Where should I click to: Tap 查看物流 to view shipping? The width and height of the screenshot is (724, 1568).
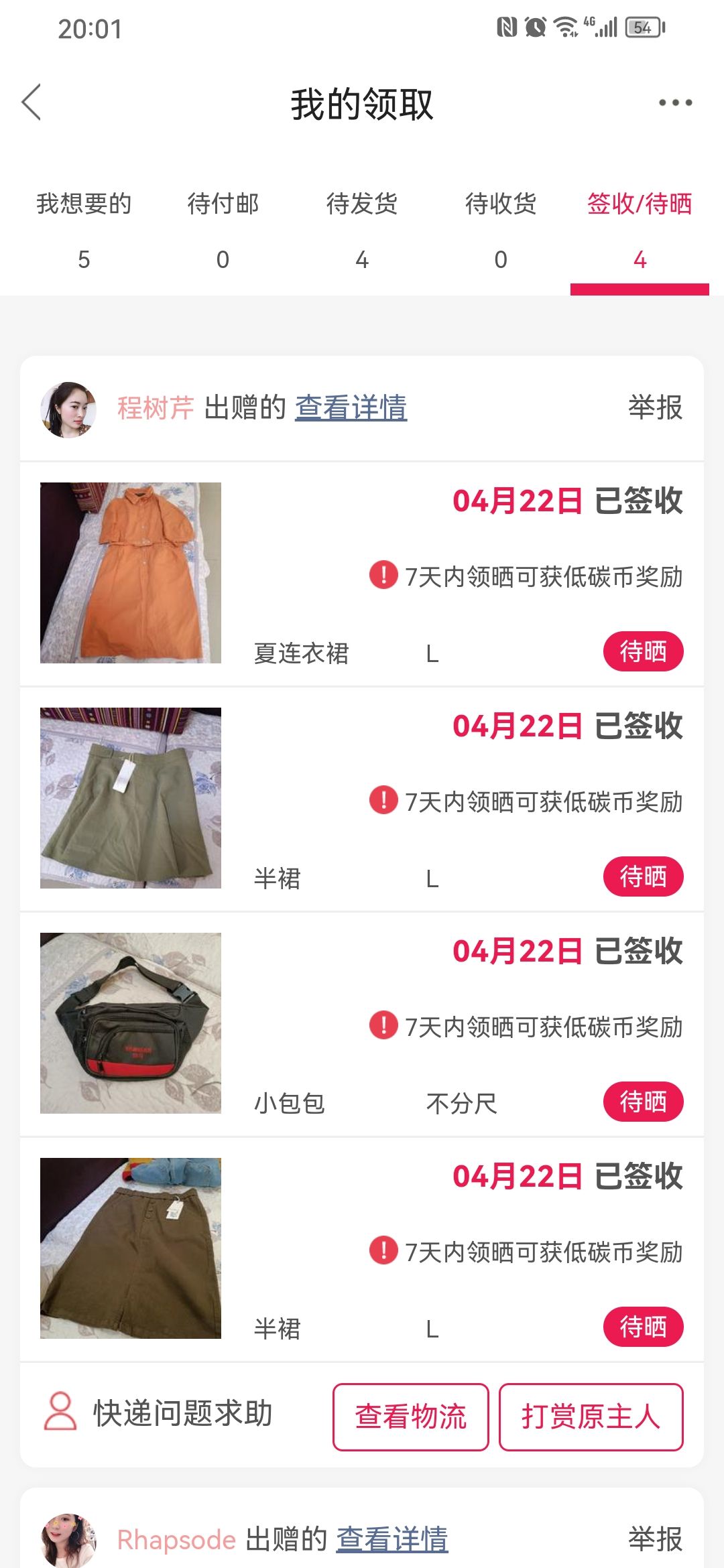point(410,1417)
